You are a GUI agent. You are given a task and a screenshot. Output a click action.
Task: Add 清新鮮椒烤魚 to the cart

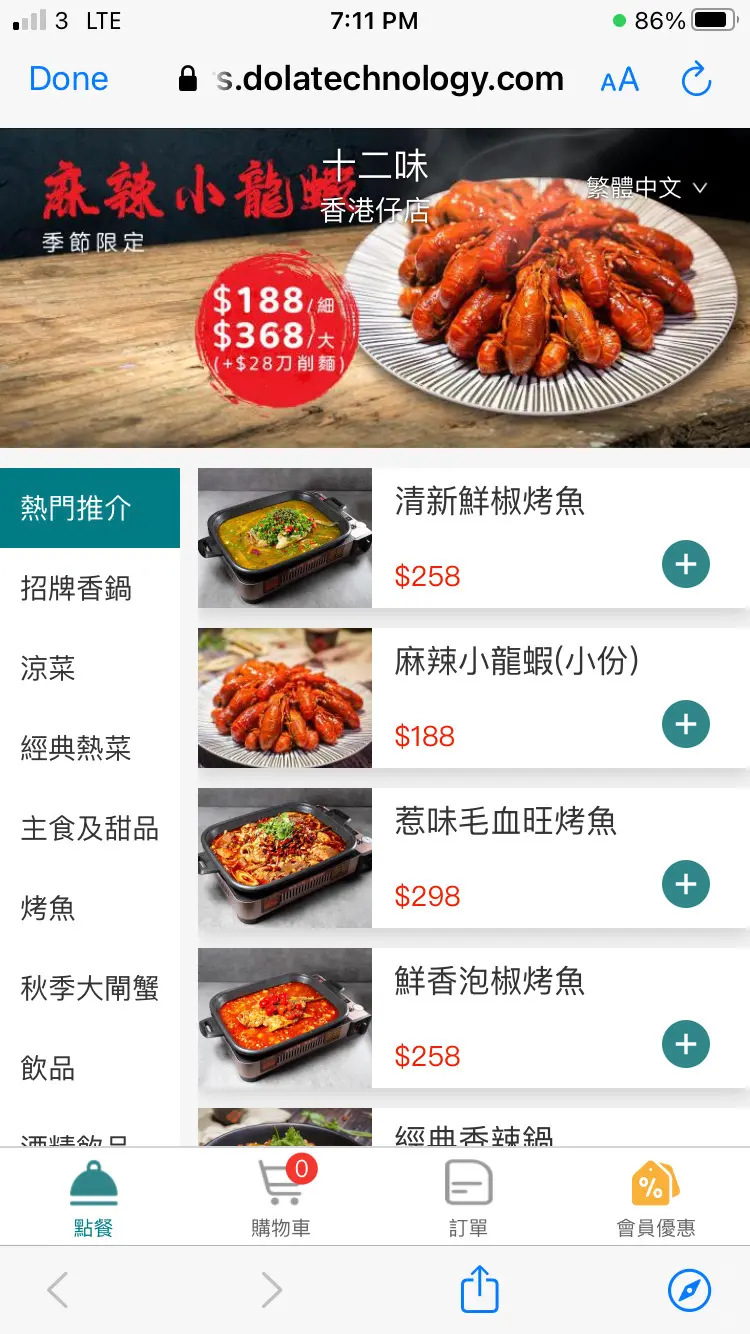tap(686, 565)
